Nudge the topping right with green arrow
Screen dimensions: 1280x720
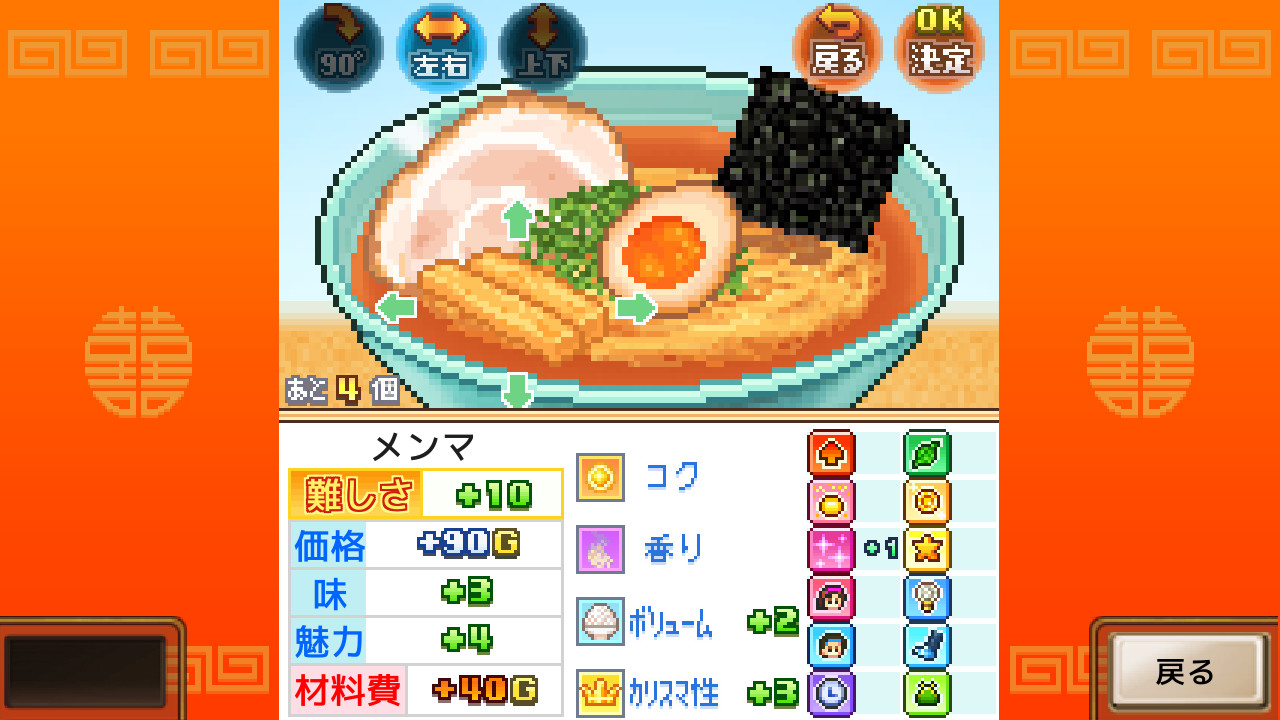634,307
